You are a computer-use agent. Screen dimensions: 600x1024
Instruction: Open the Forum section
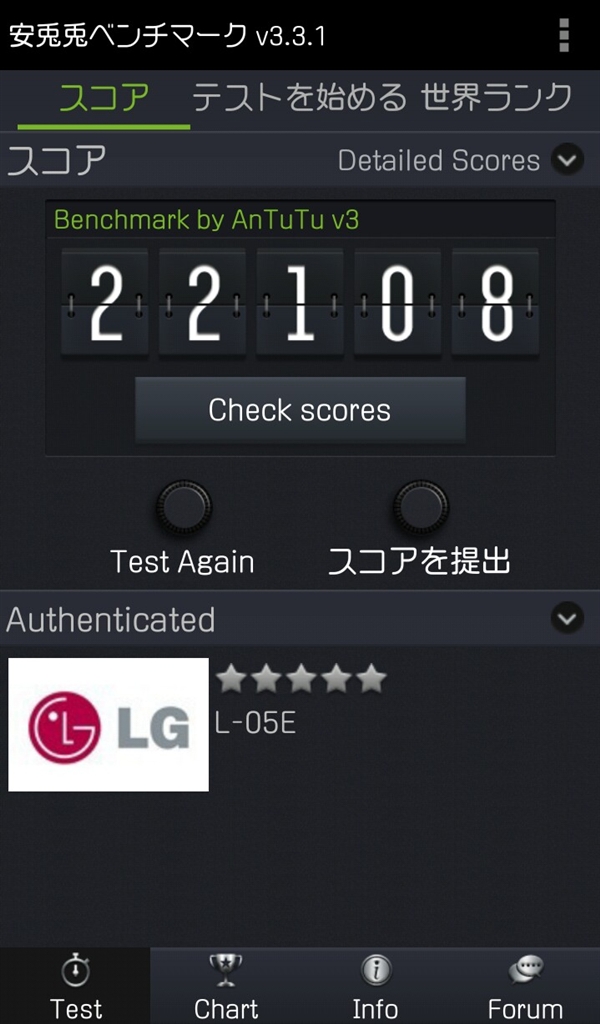coord(525,986)
